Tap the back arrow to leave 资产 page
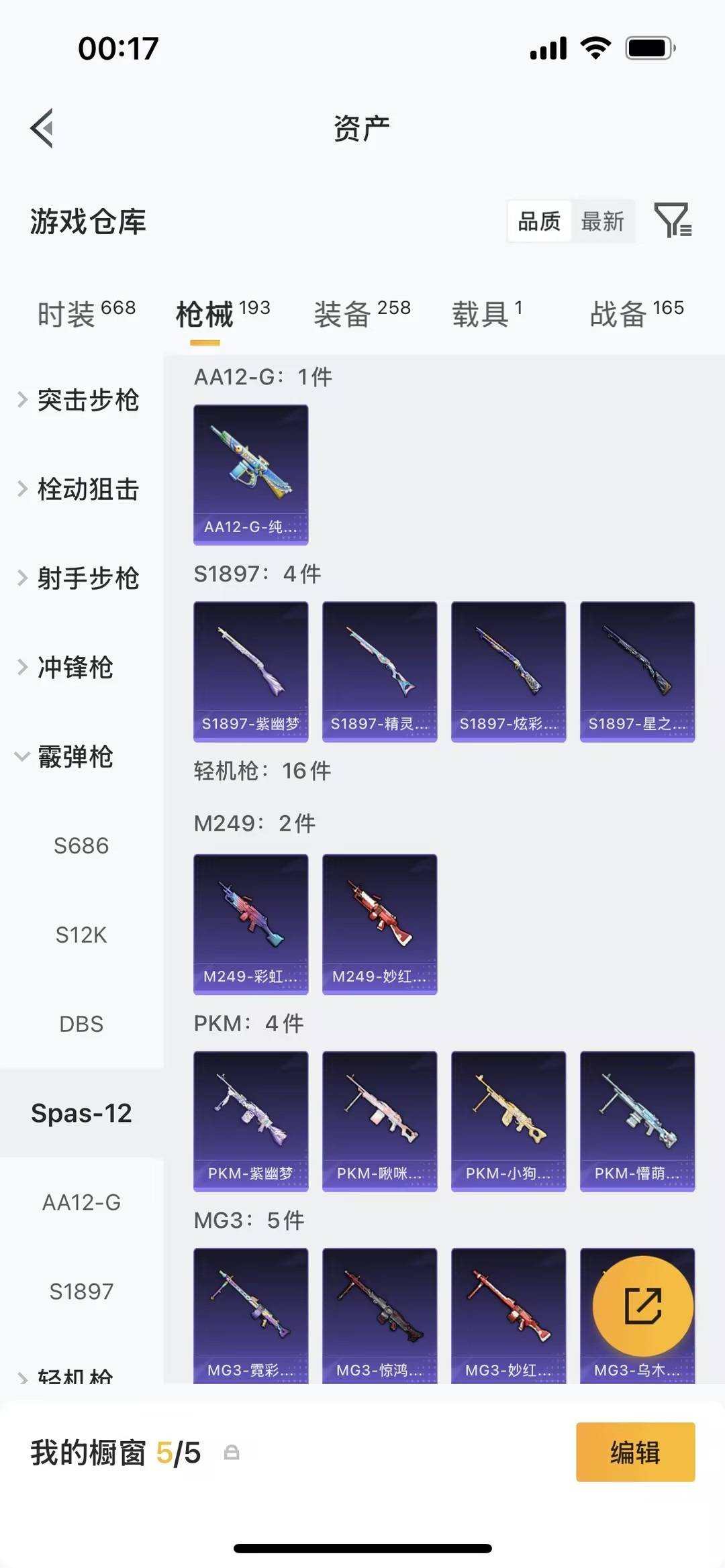 click(x=42, y=127)
